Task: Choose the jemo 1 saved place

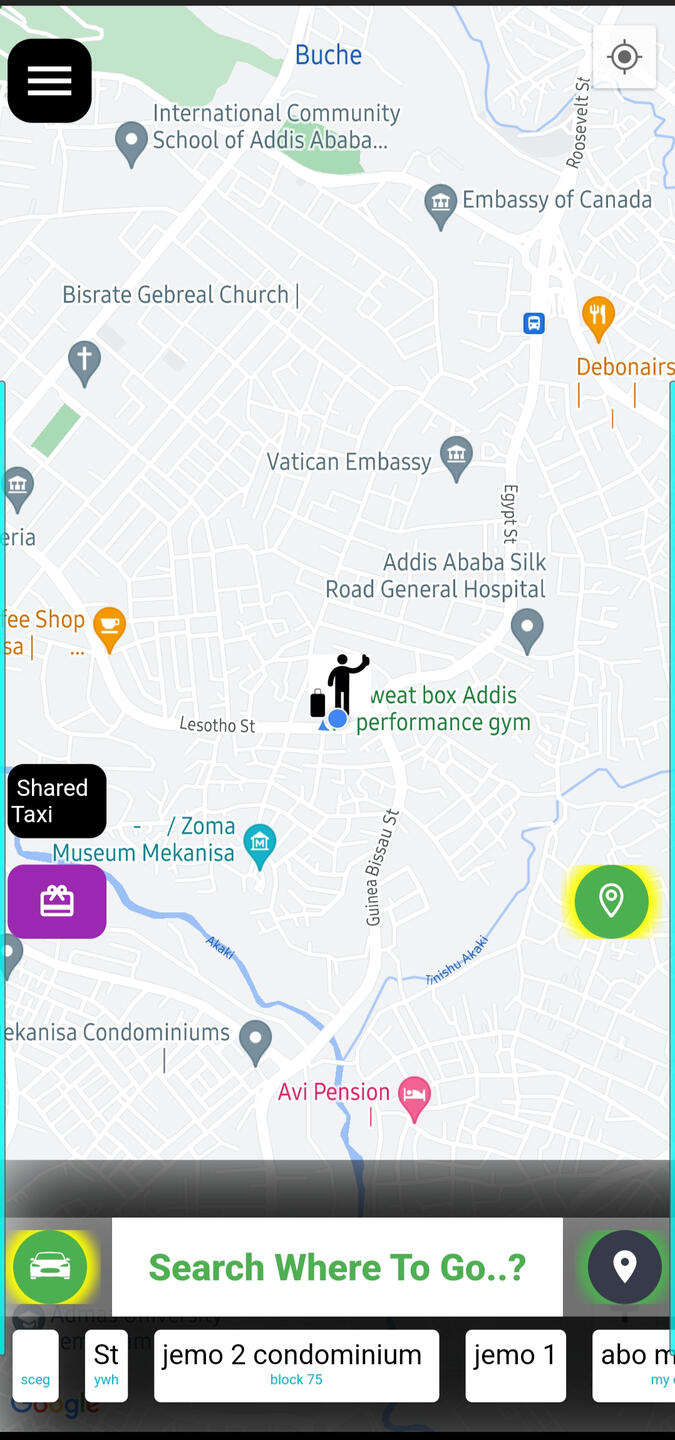Action: (x=516, y=1366)
